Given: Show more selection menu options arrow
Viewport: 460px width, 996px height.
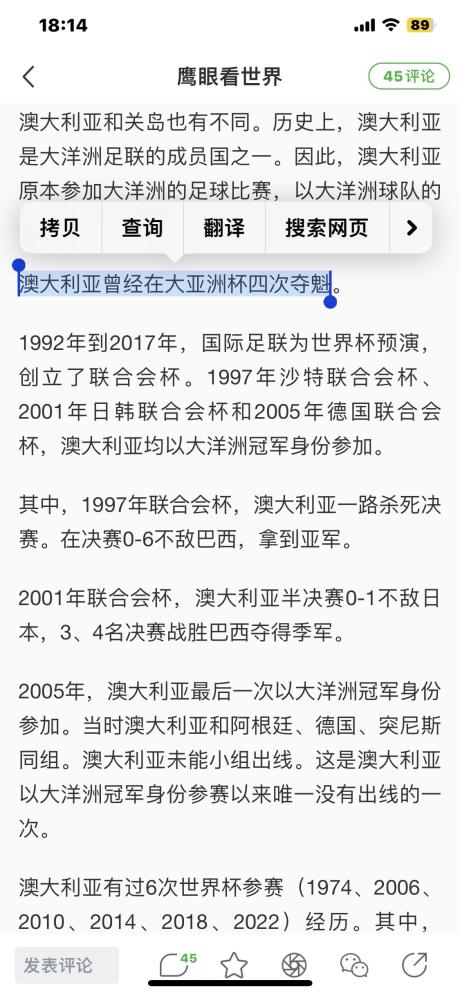Looking at the screenshot, I should point(411,227).
